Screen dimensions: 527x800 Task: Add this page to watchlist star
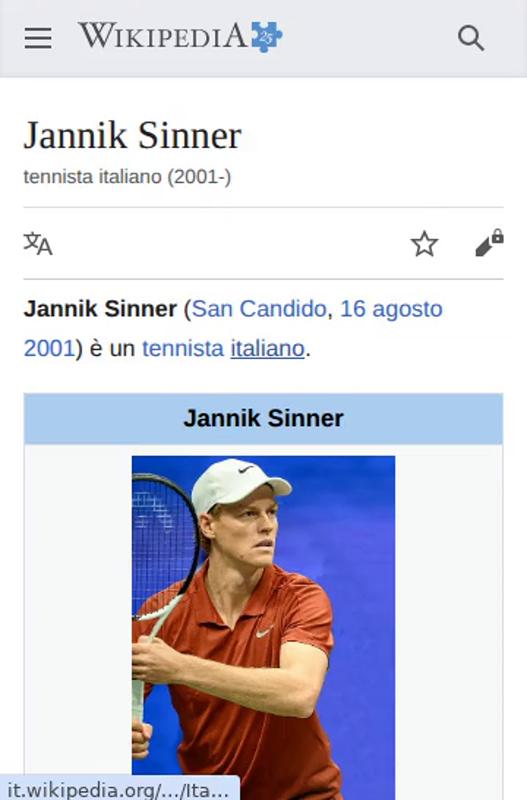424,244
